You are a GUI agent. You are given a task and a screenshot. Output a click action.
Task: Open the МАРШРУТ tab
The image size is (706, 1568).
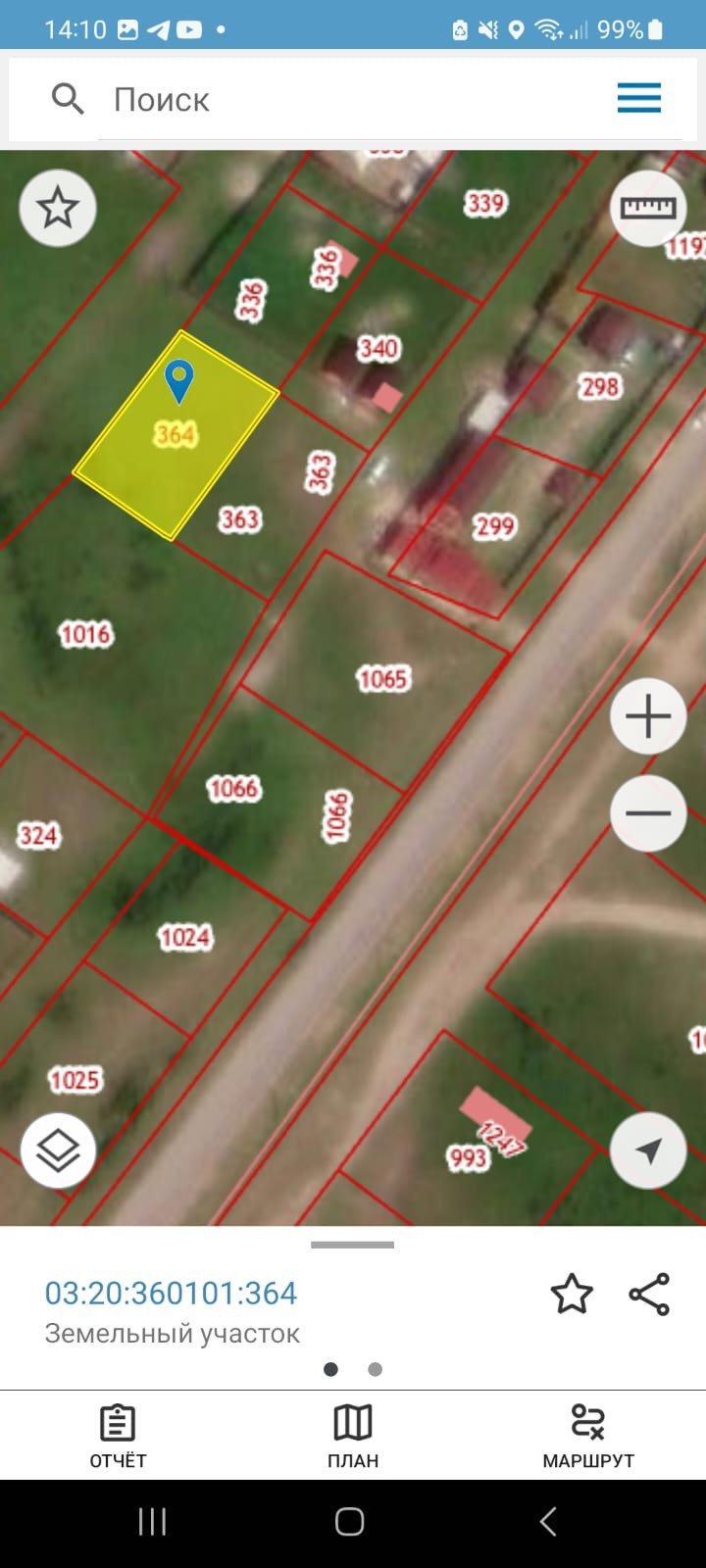click(x=588, y=1436)
